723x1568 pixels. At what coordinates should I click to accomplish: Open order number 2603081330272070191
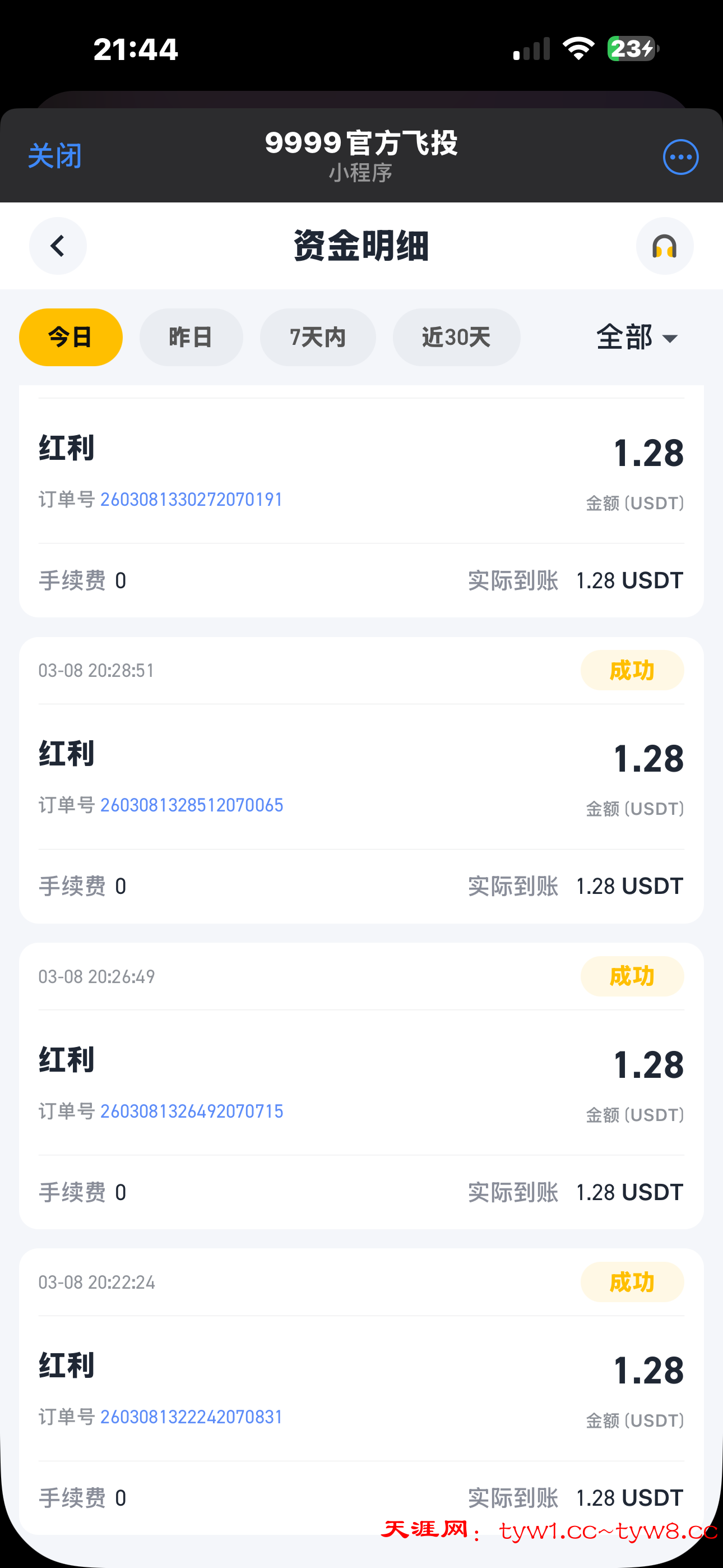(x=191, y=500)
